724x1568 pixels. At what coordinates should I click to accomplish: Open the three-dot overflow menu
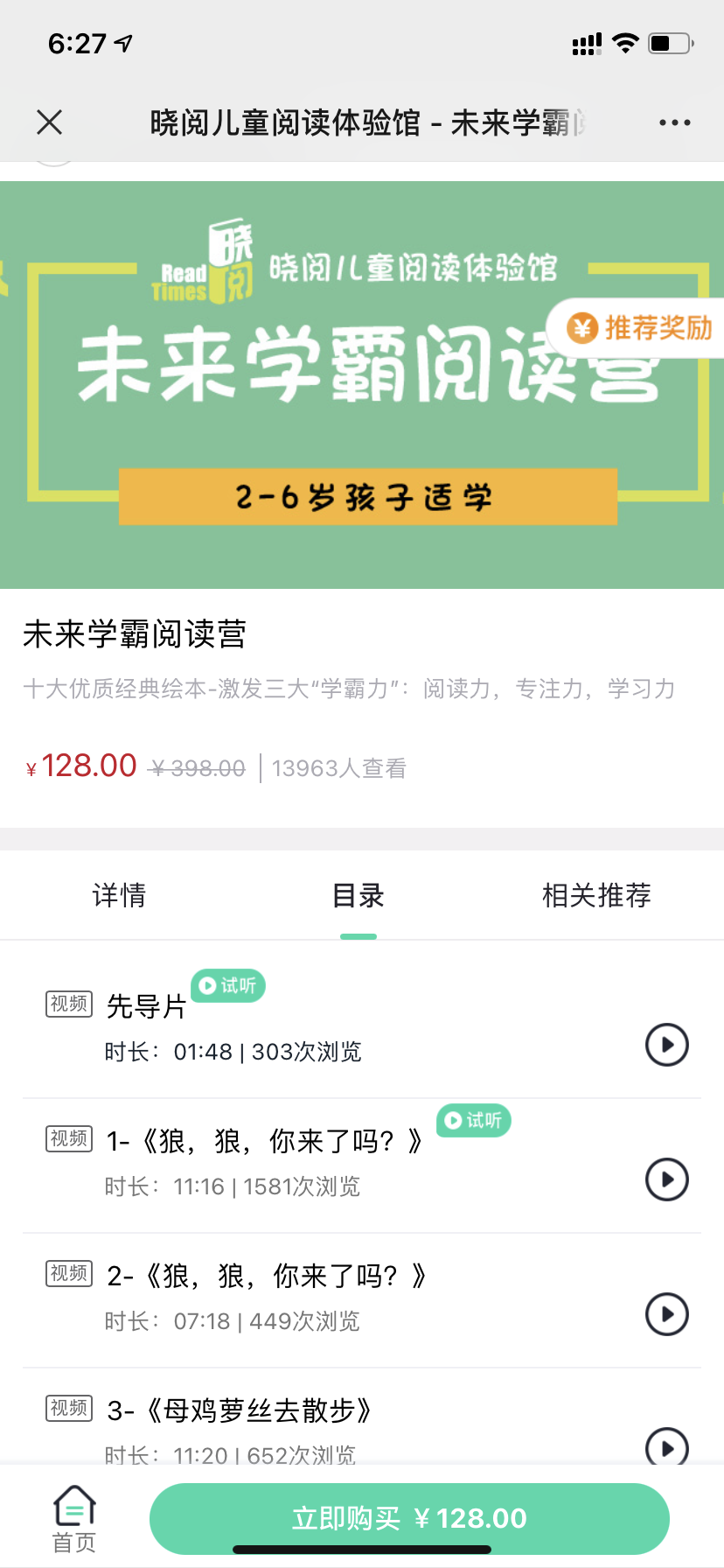point(674,123)
